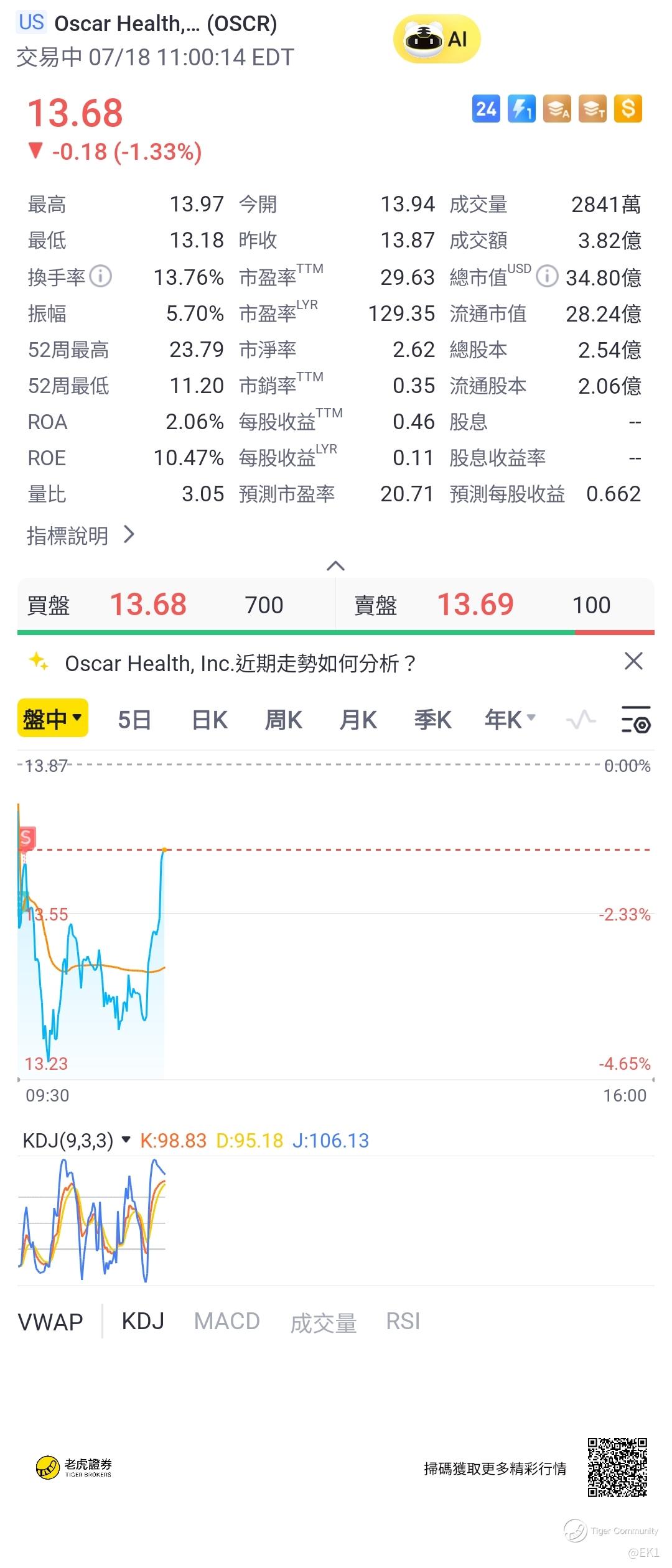
Task: Select the 周K chart tab
Action: click(x=284, y=720)
